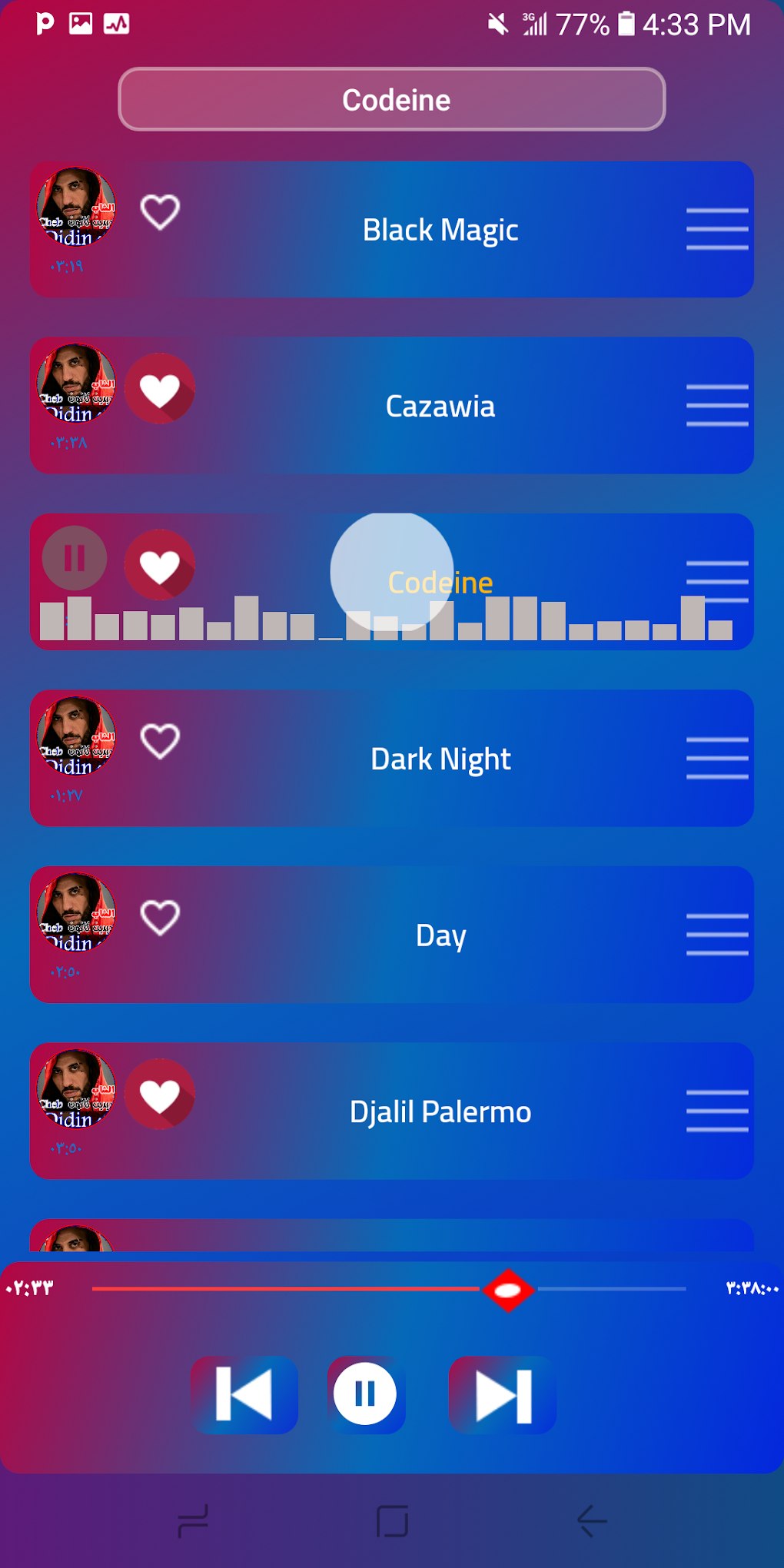Skip to the previous track
This screenshot has width=784, height=1568.
(244, 1394)
